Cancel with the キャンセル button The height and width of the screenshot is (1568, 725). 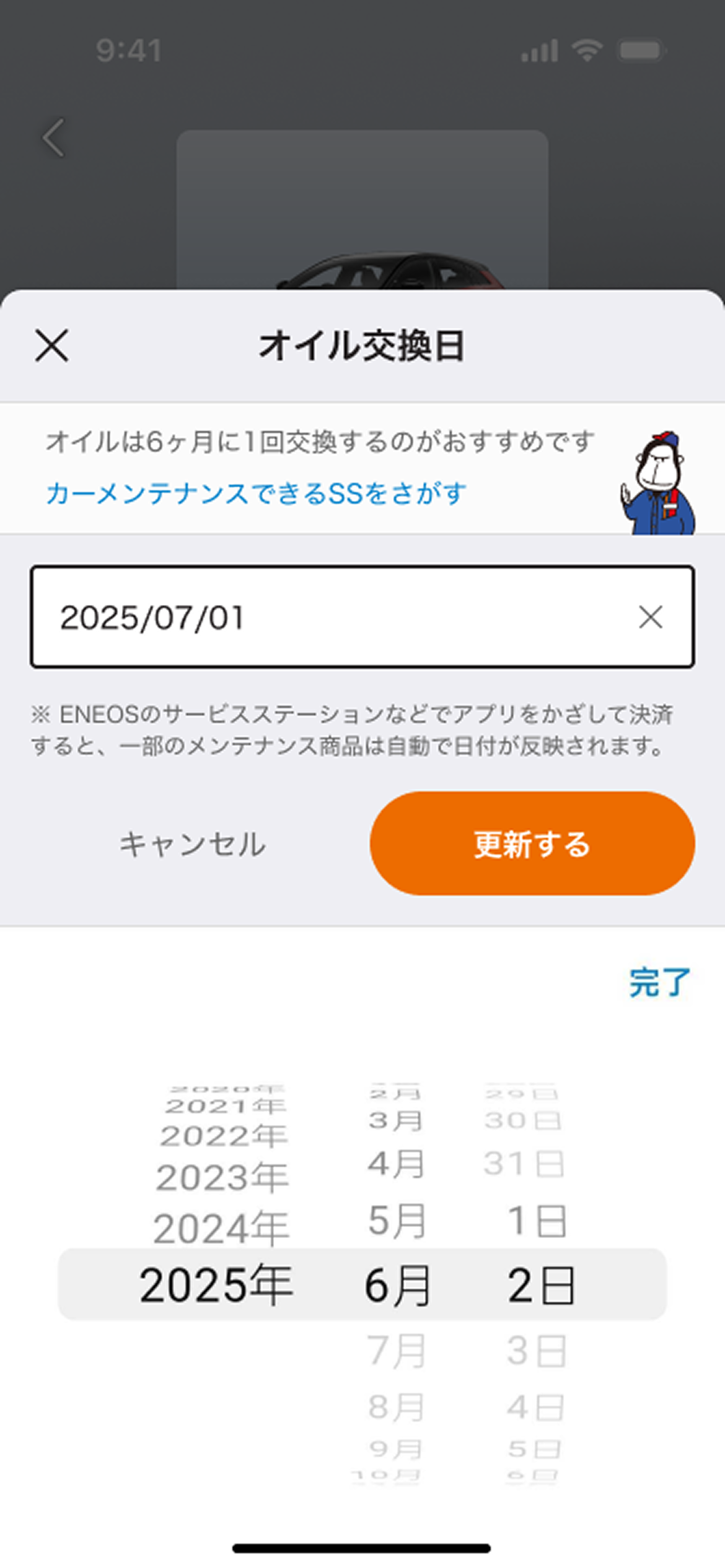point(192,844)
